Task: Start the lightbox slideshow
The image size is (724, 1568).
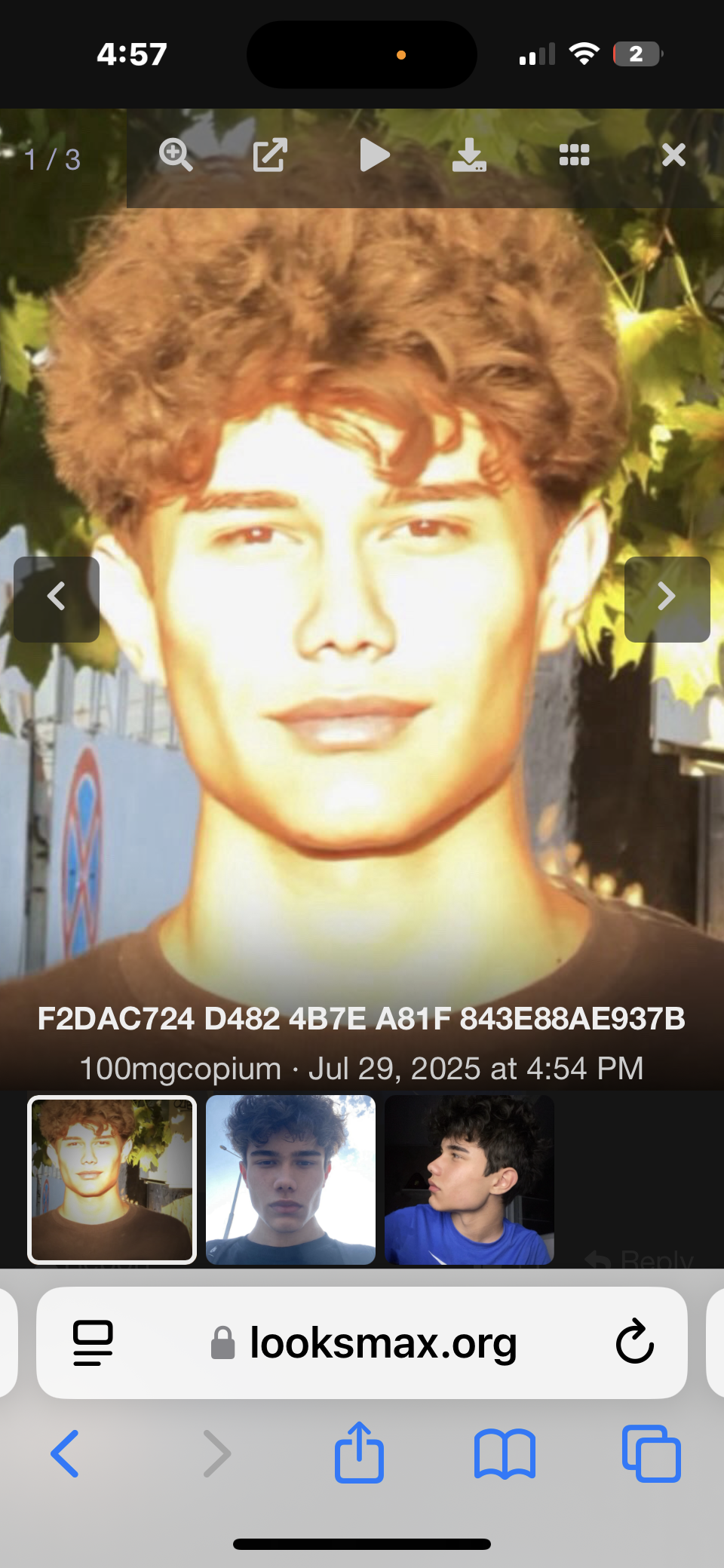Action: coord(374,155)
